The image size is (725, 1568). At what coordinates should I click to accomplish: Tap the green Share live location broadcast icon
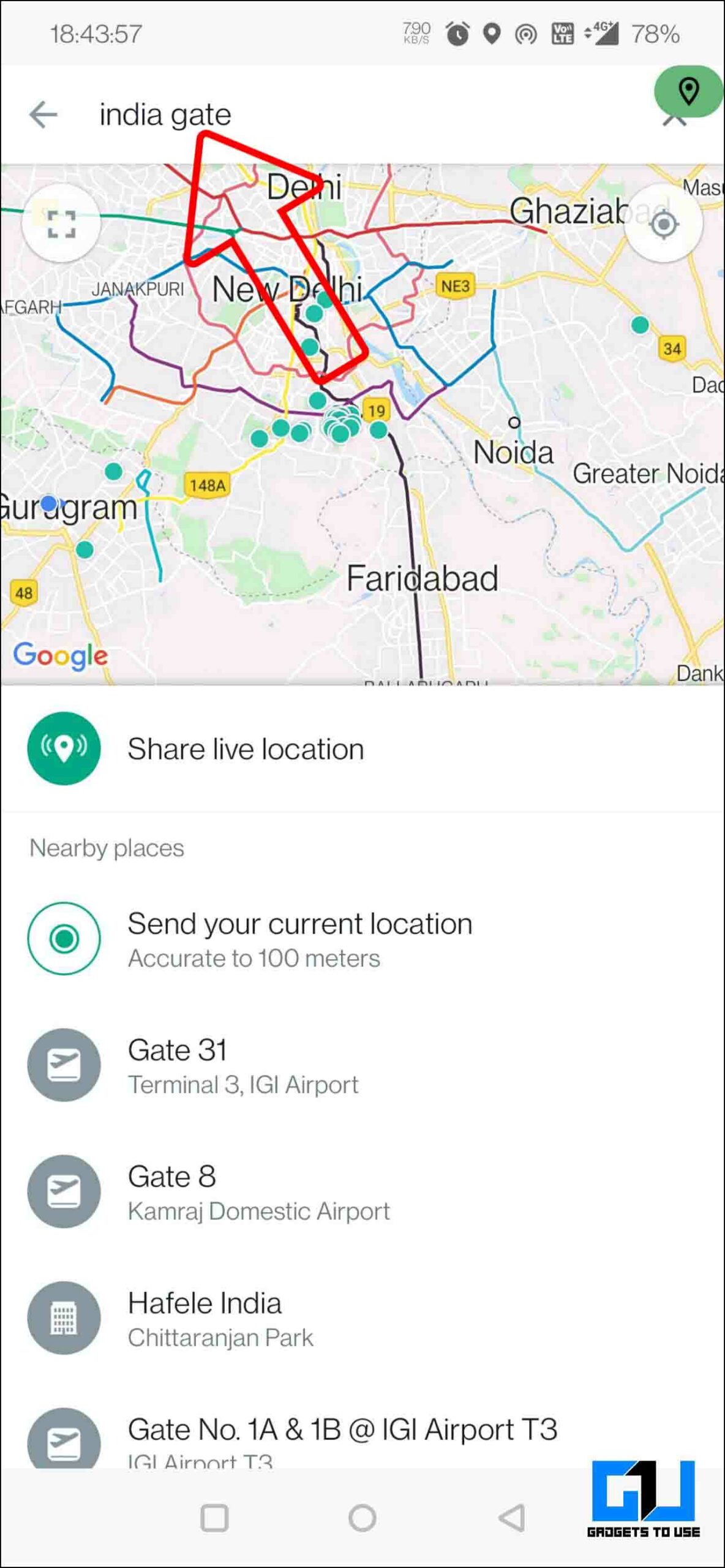click(x=62, y=748)
